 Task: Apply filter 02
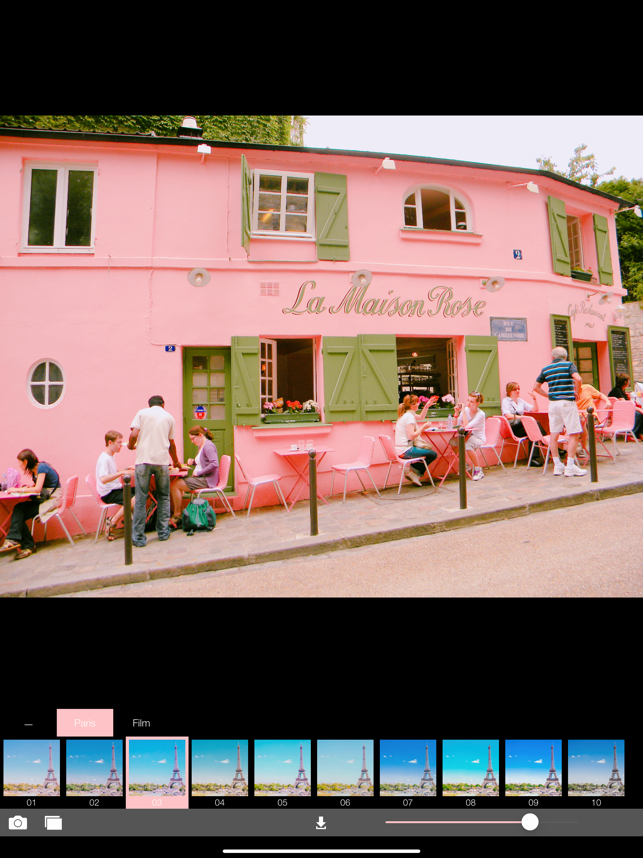(94, 768)
